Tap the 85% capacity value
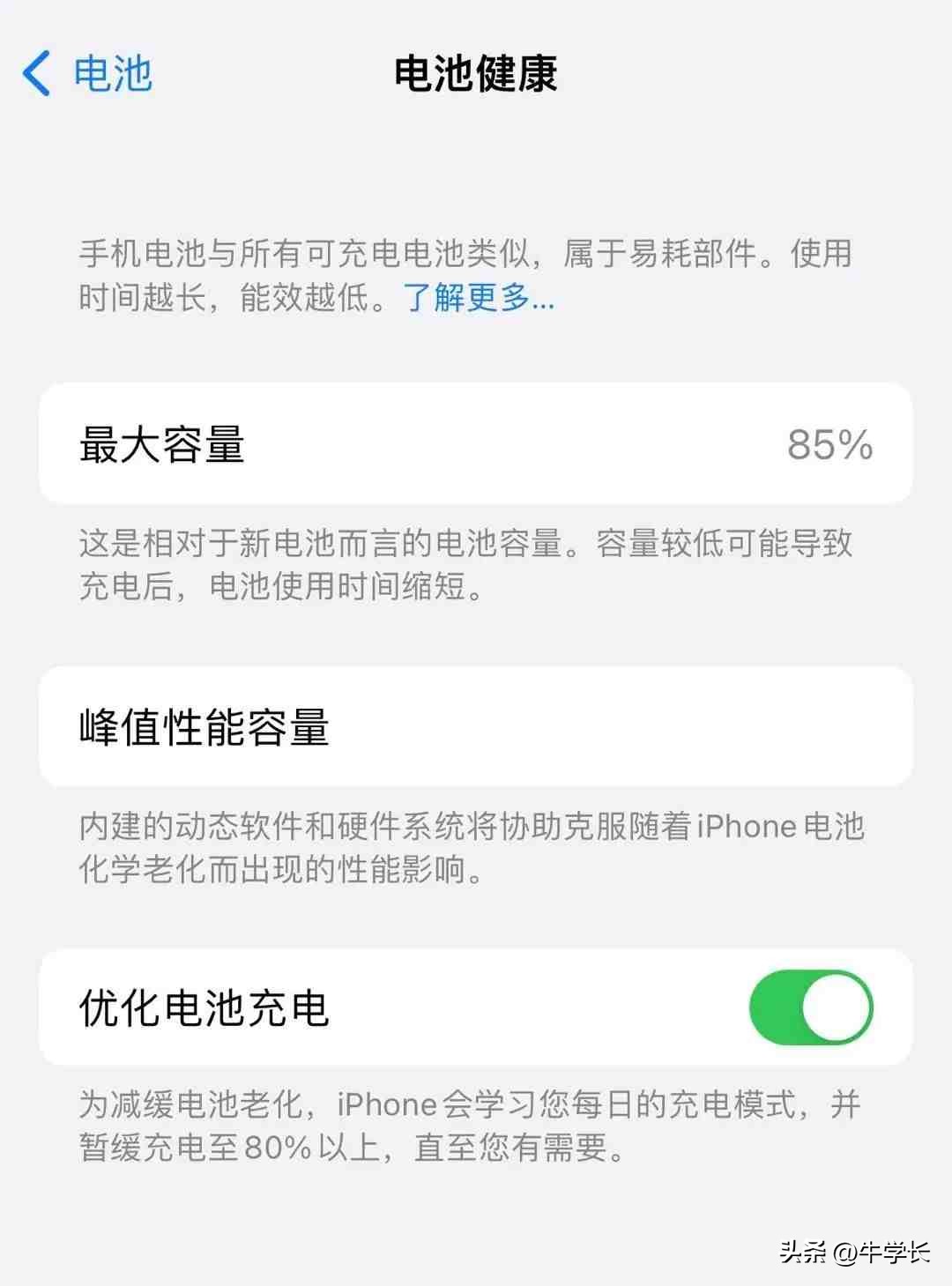 [827, 443]
